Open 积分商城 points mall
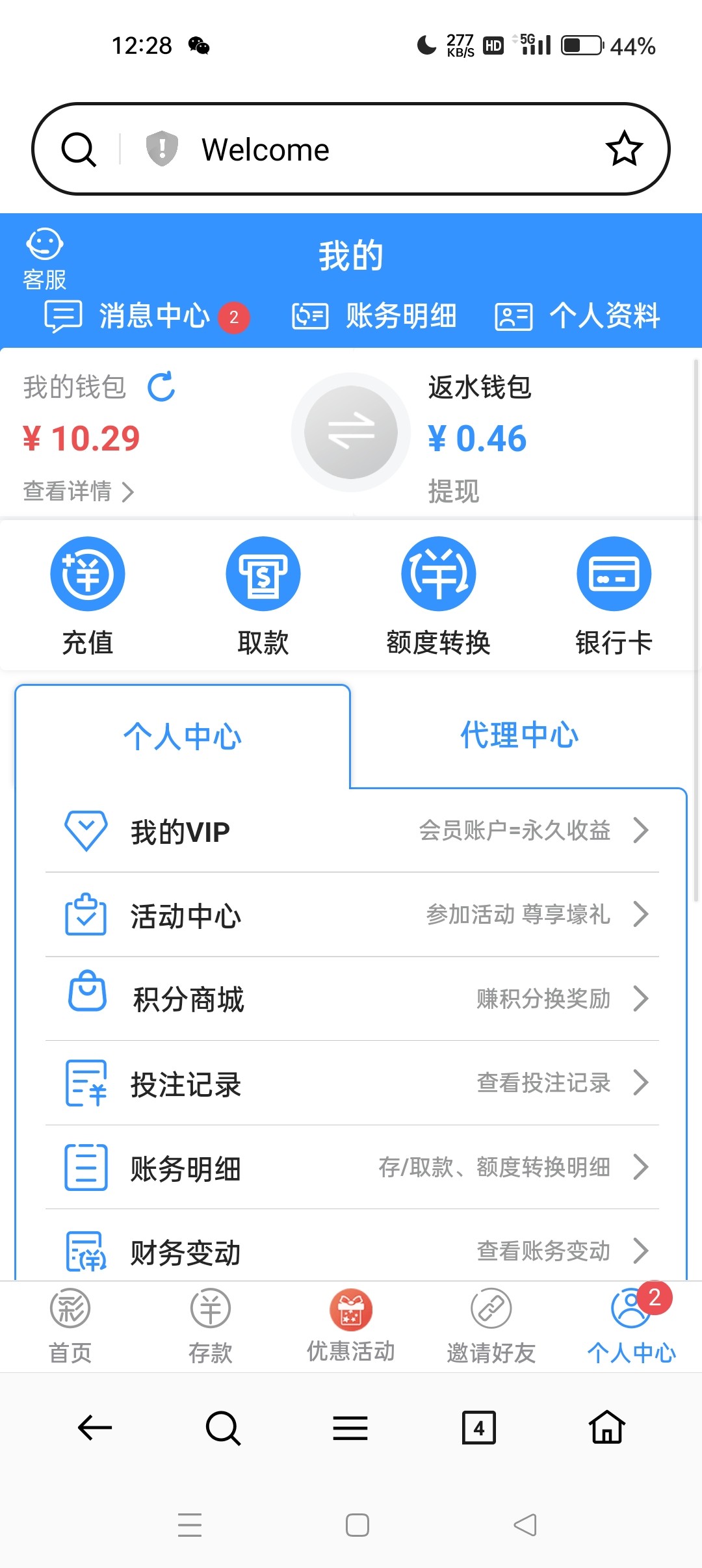The image size is (702, 1568). [x=352, y=999]
